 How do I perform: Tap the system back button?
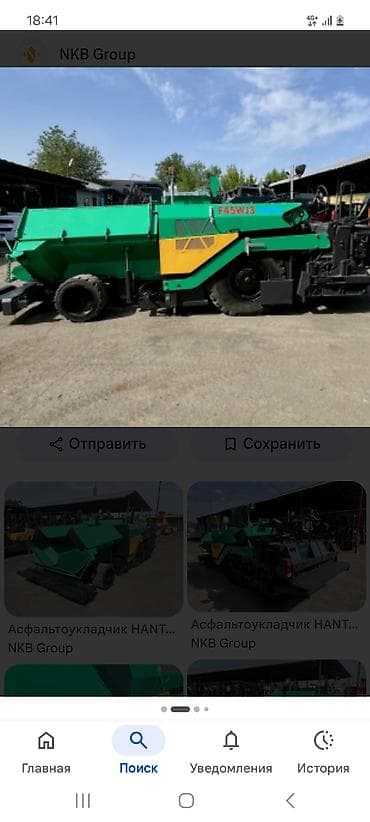click(290, 801)
